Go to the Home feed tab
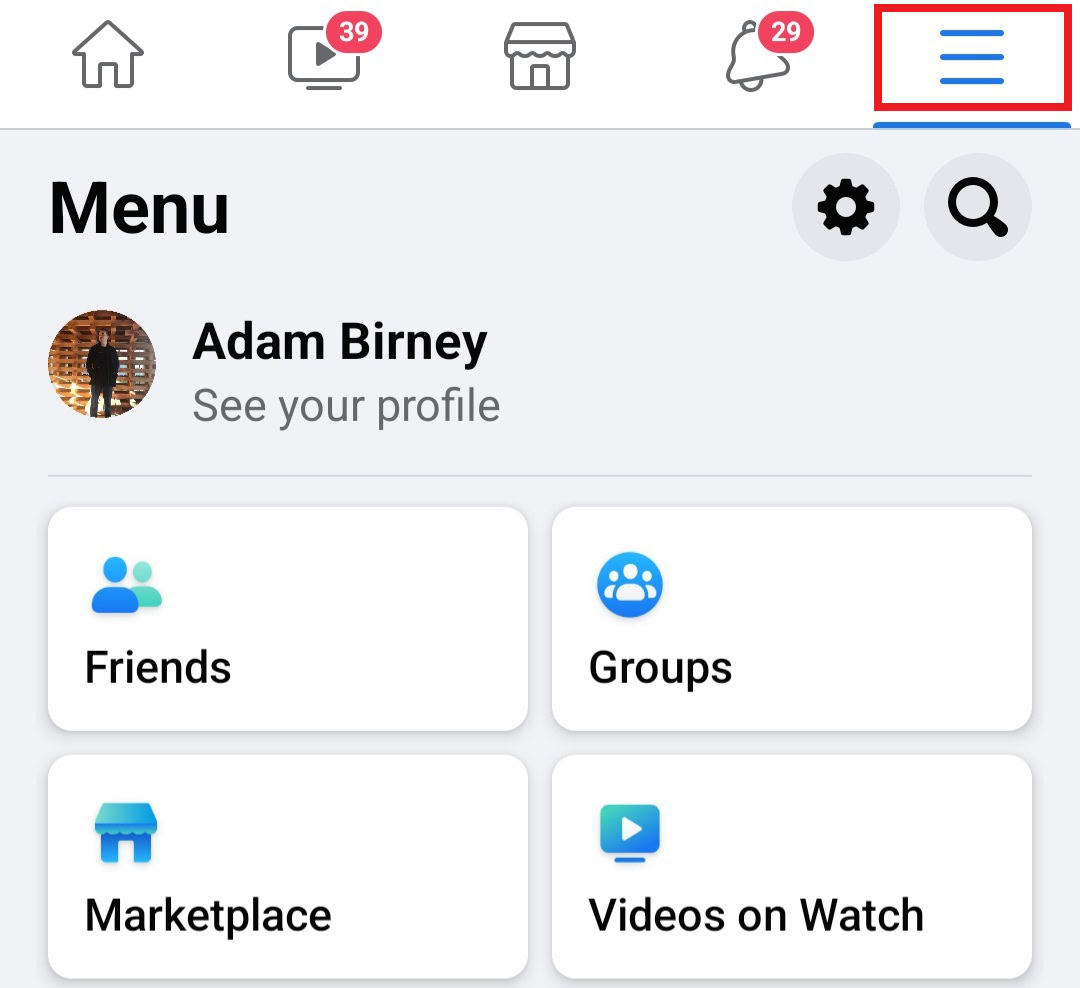 (x=108, y=55)
